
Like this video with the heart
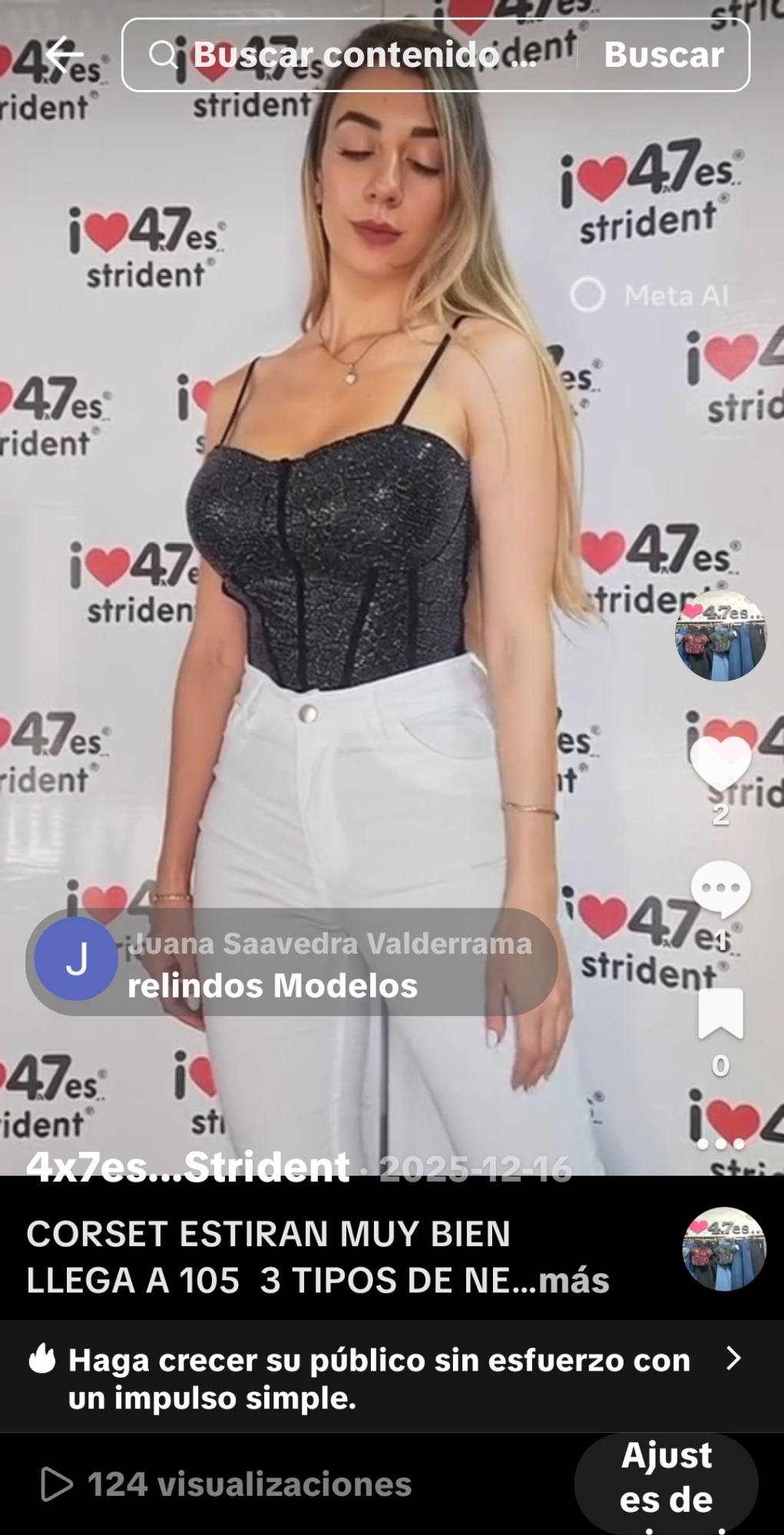(720, 763)
